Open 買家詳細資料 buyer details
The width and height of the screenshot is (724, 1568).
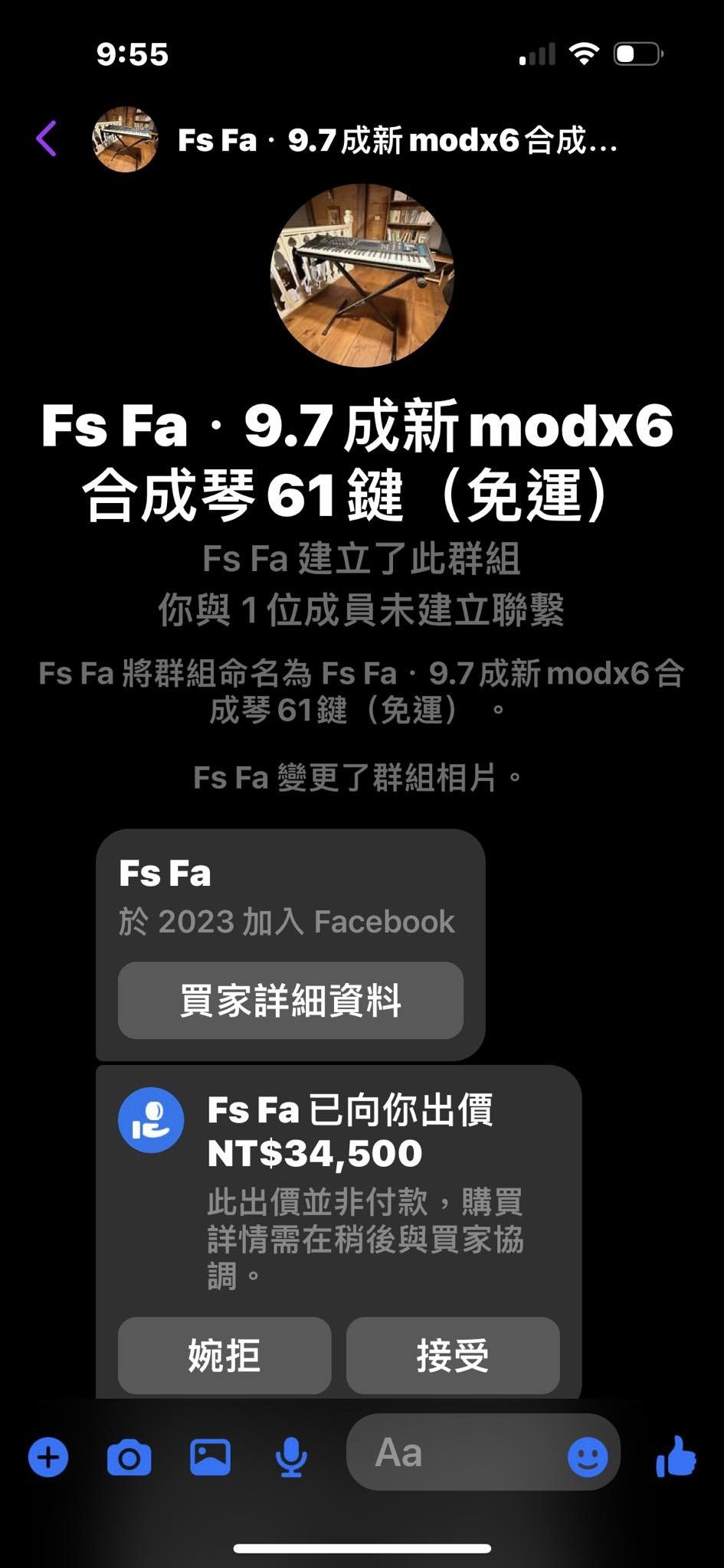(x=290, y=1001)
